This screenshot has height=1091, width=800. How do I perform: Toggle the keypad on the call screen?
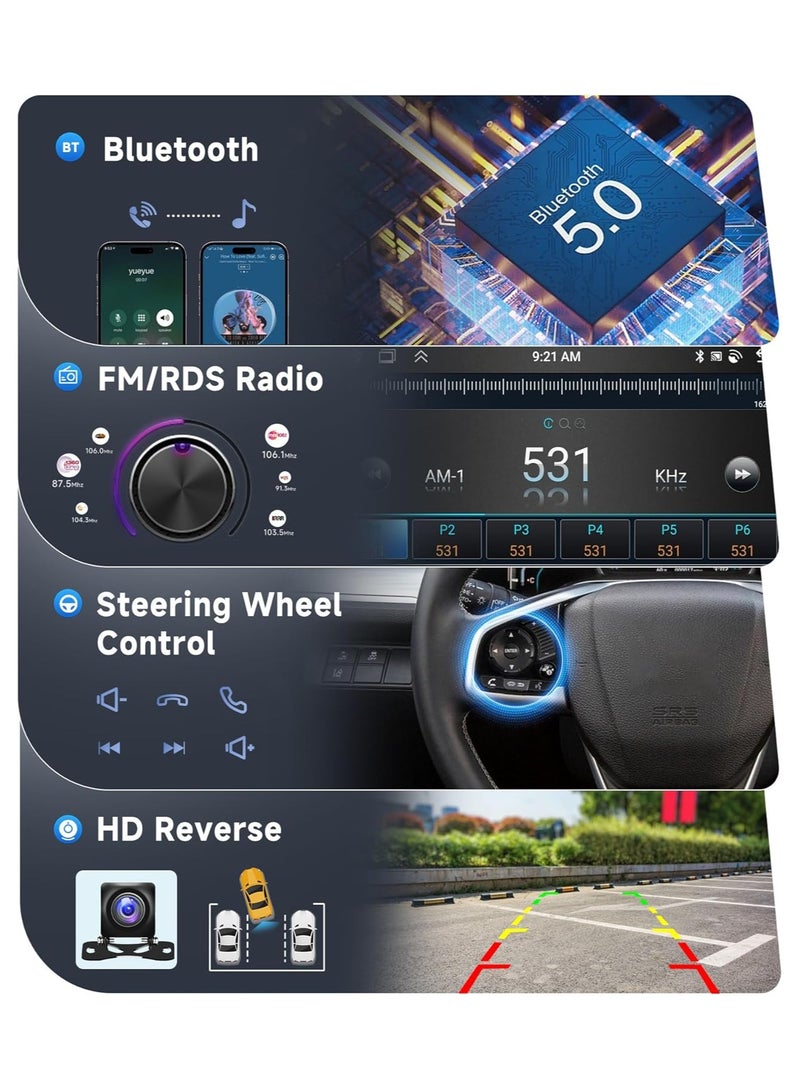click(x=142, y=318)
